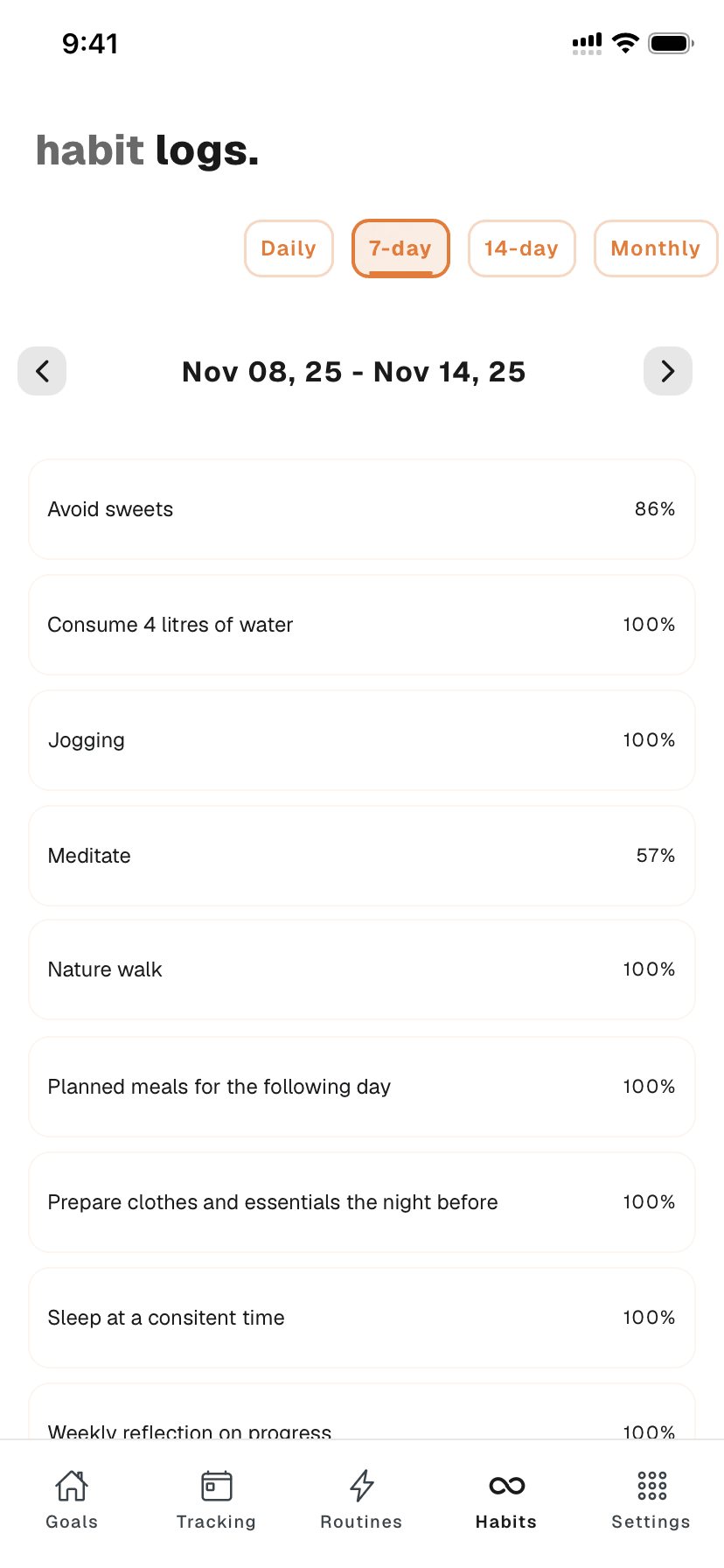This screenshot has height=1568, width=724.
Task: Click the 86% completion for Avoid sweets
Action: tap(654, 508)
